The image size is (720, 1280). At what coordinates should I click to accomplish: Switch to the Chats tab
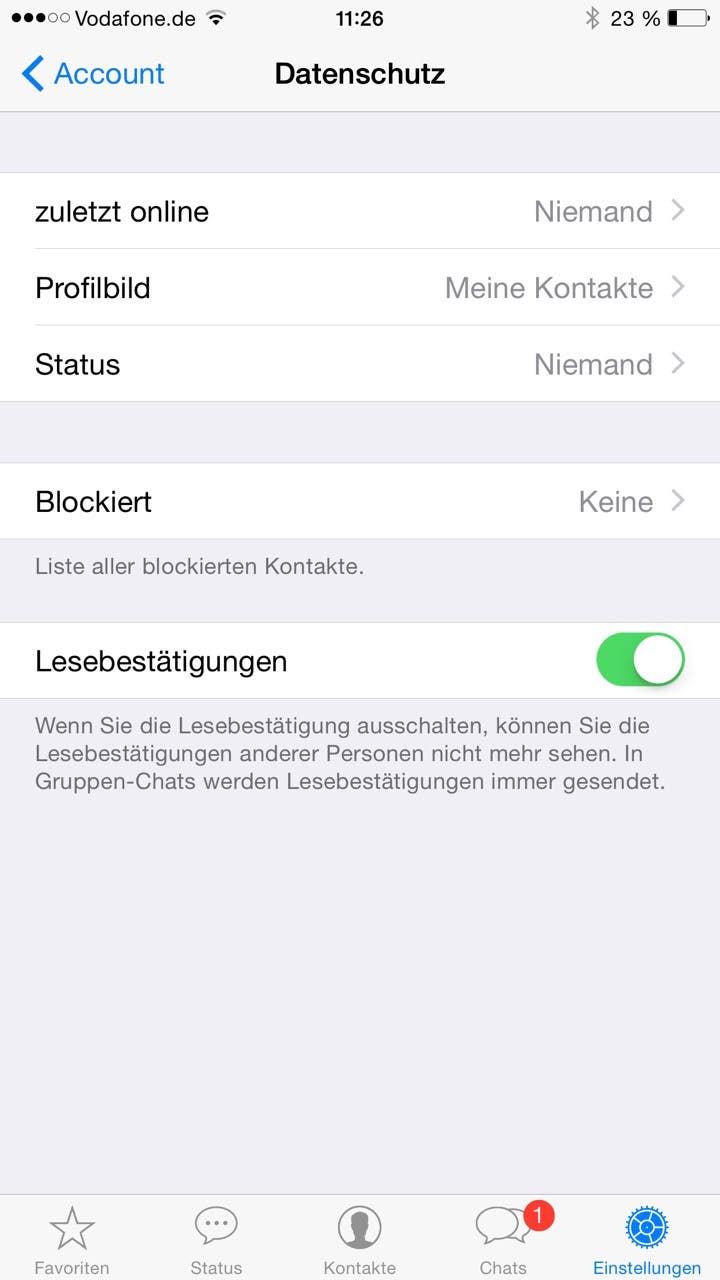504,1240
